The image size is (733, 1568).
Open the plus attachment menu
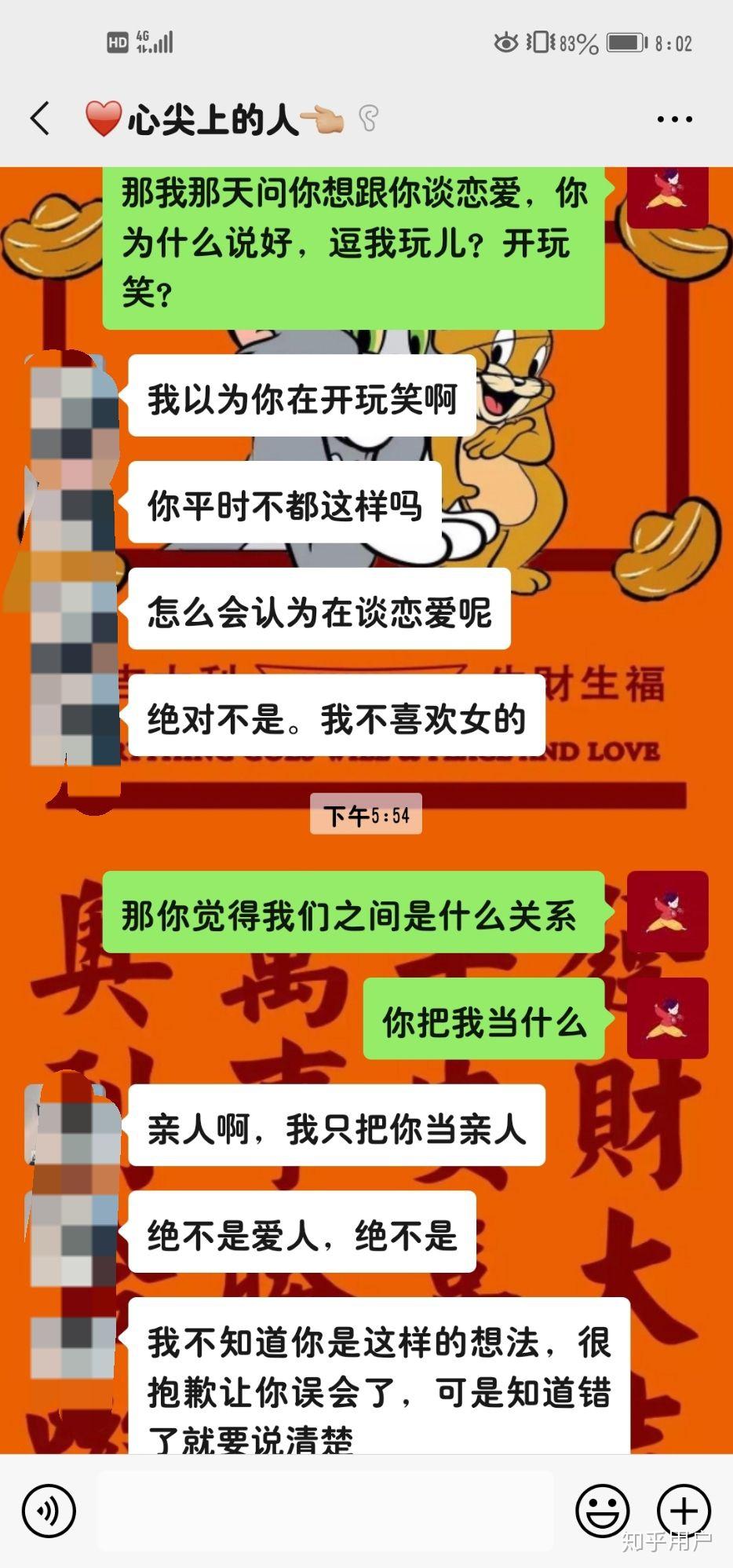[683, 1509]
